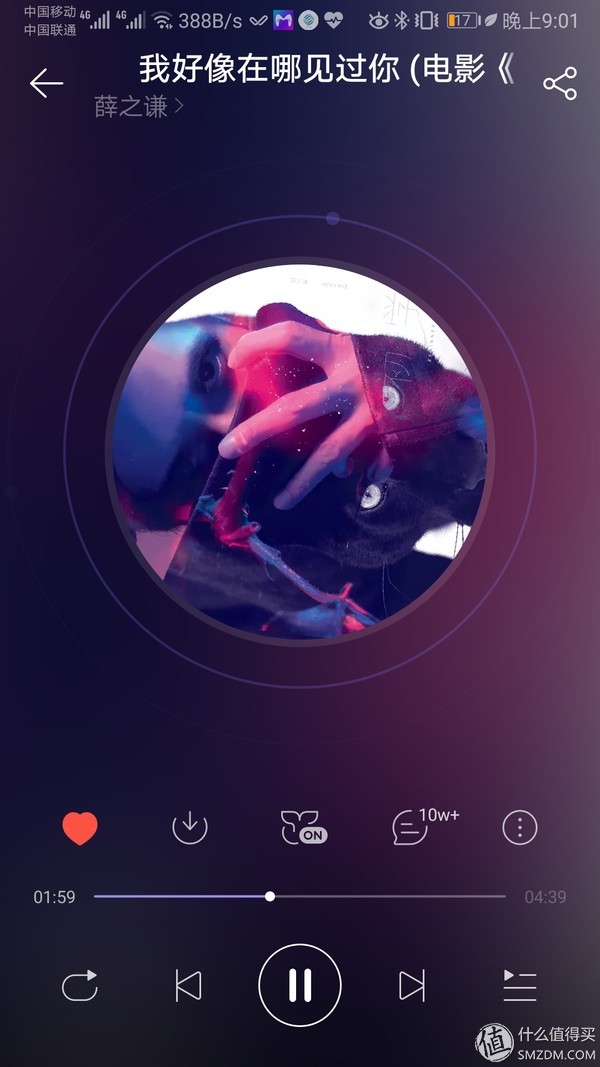The width and height of the screenshot is (600, 1067).
Task: Toggle the sound effect ON icon
Action: point(302,828)
